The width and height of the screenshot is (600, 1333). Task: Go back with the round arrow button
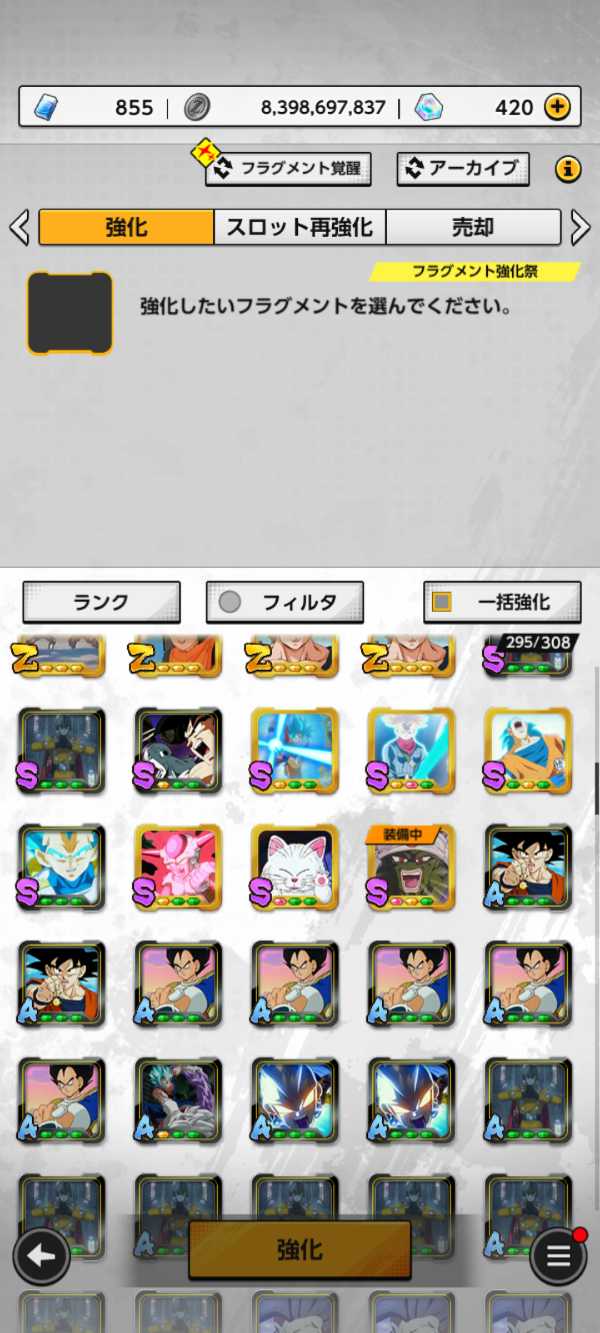pos(41,1256)
